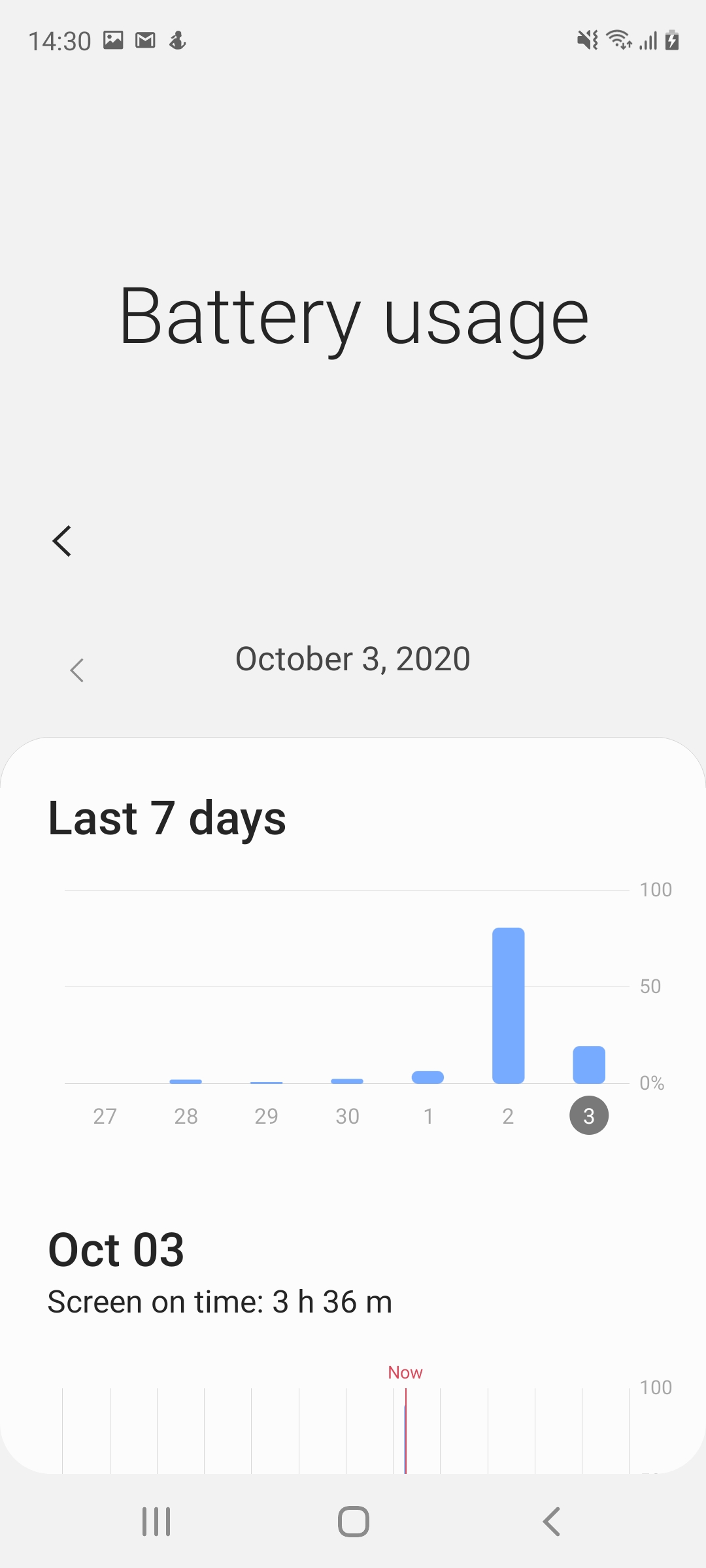Select day 29 in the chart
This screenshot has height=1568, width=706.
[x=266, y=1116]
